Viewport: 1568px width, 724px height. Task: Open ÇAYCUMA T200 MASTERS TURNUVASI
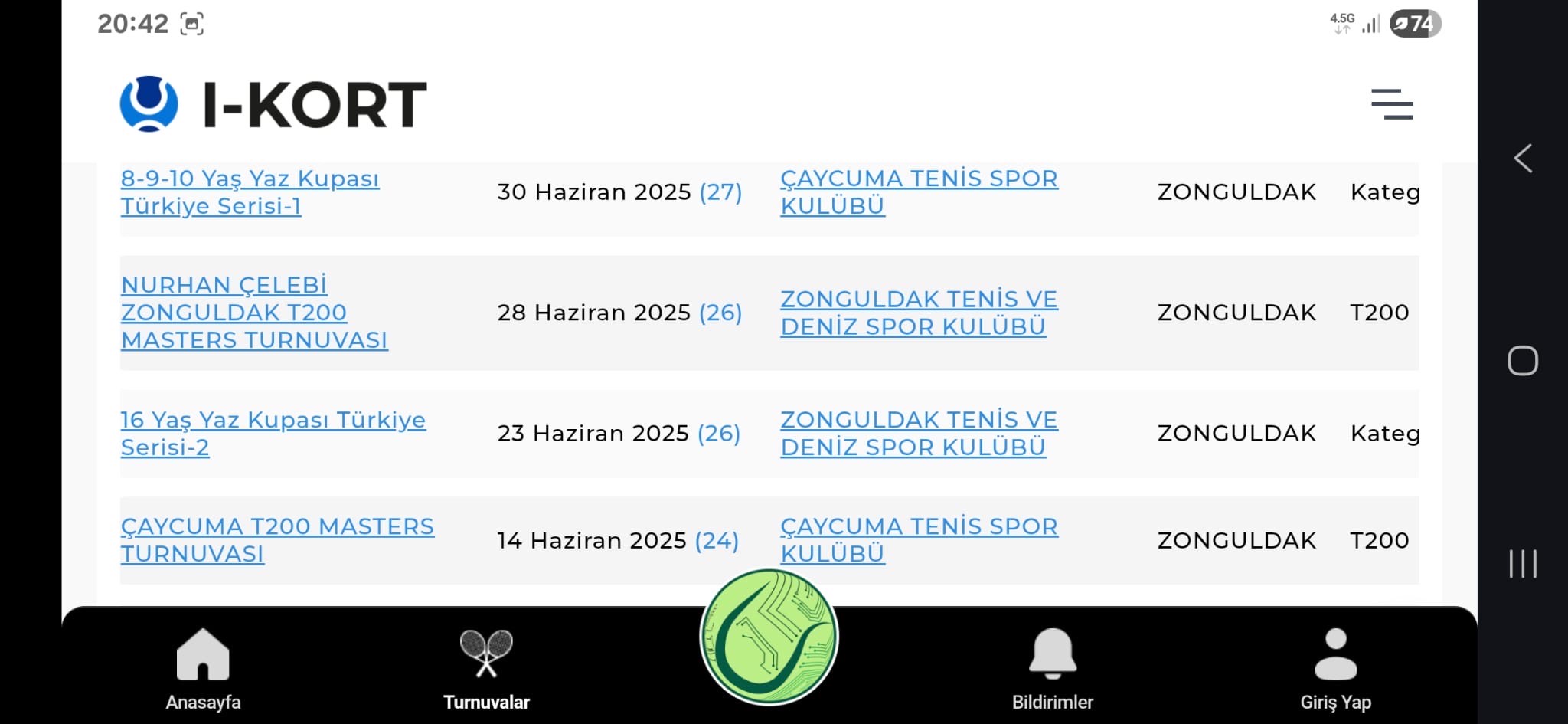(277, 539)
